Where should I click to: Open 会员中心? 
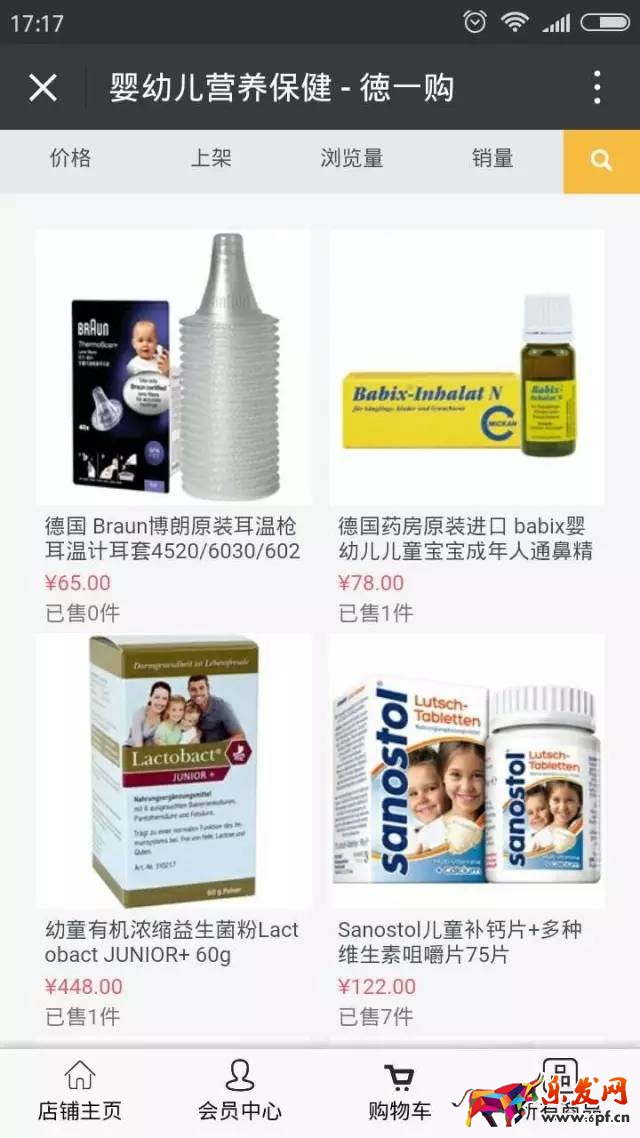240,1092
